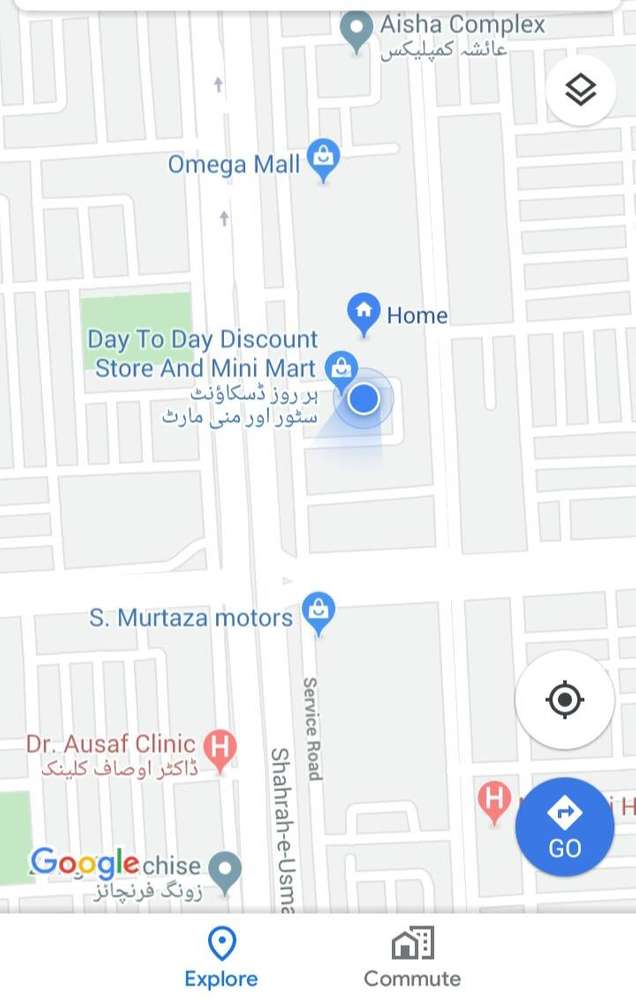
Task: Open the Aisha Complex place pin
Action: 357,30
